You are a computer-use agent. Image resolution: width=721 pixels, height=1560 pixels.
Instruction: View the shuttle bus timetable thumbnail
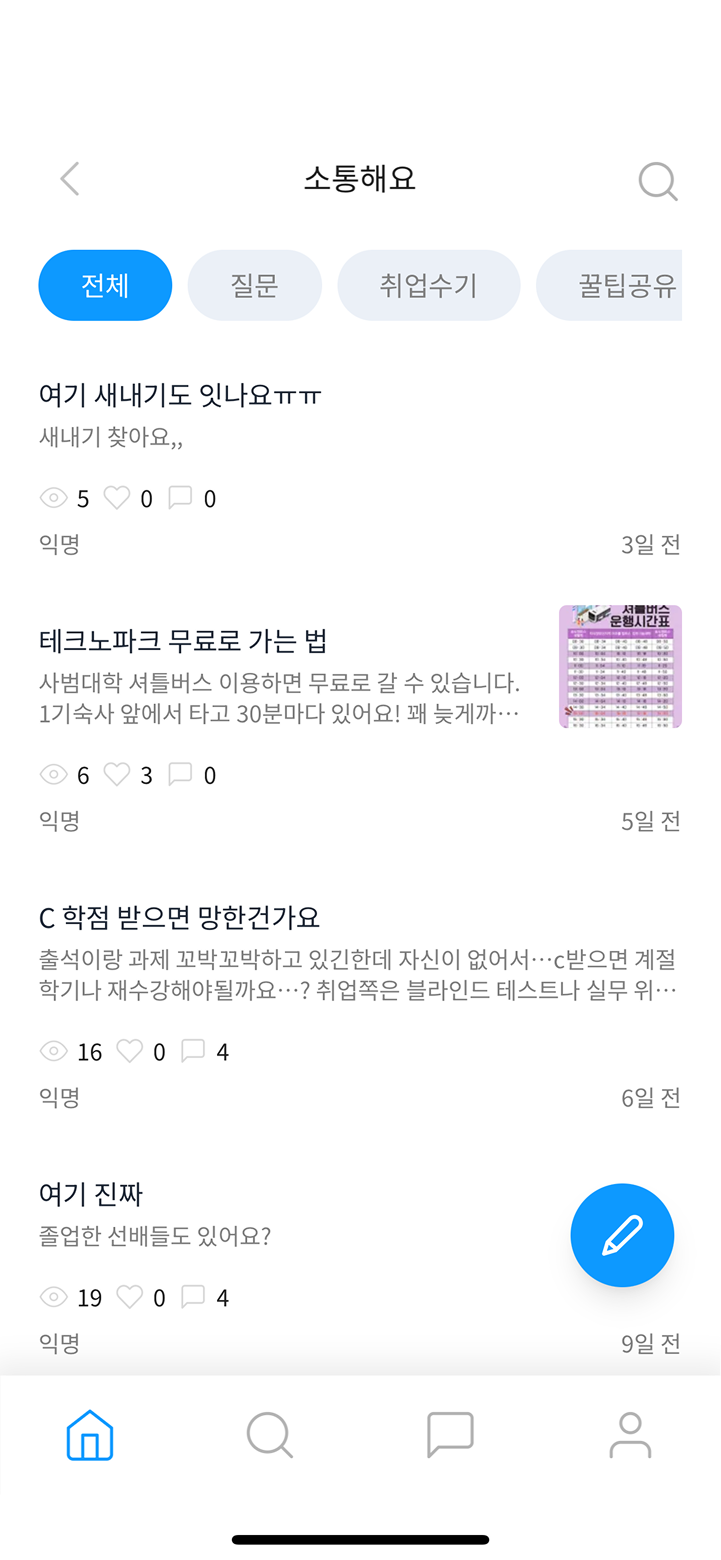click(620, 666)
